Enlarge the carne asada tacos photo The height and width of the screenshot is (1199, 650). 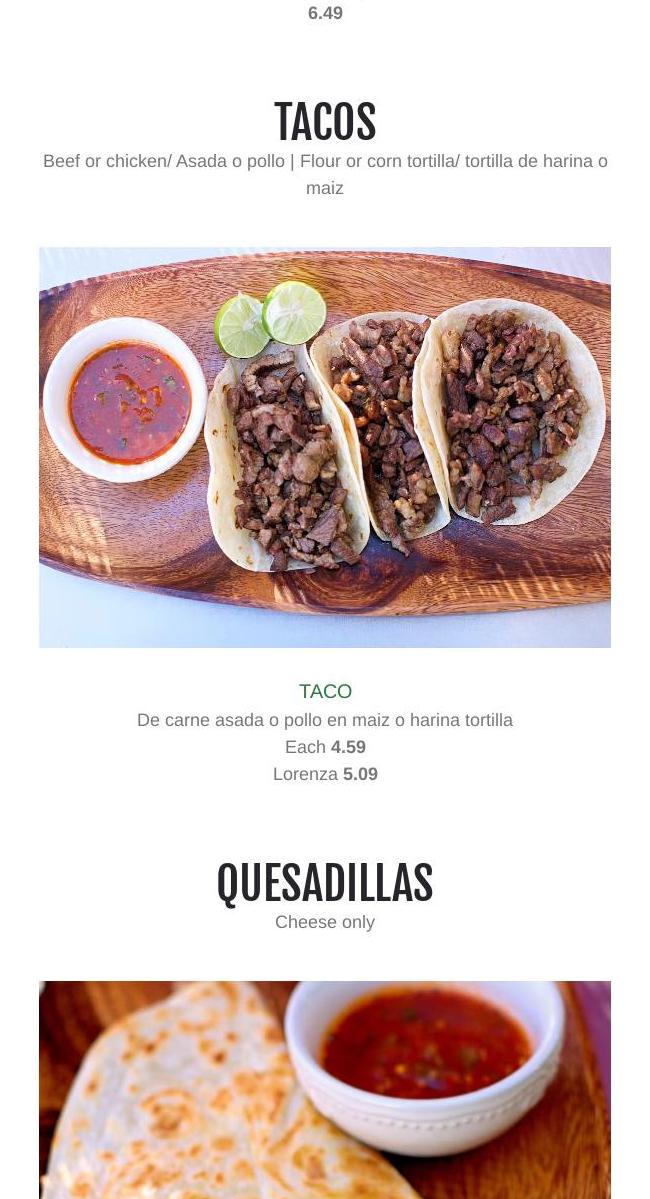[x=325, y=447]
